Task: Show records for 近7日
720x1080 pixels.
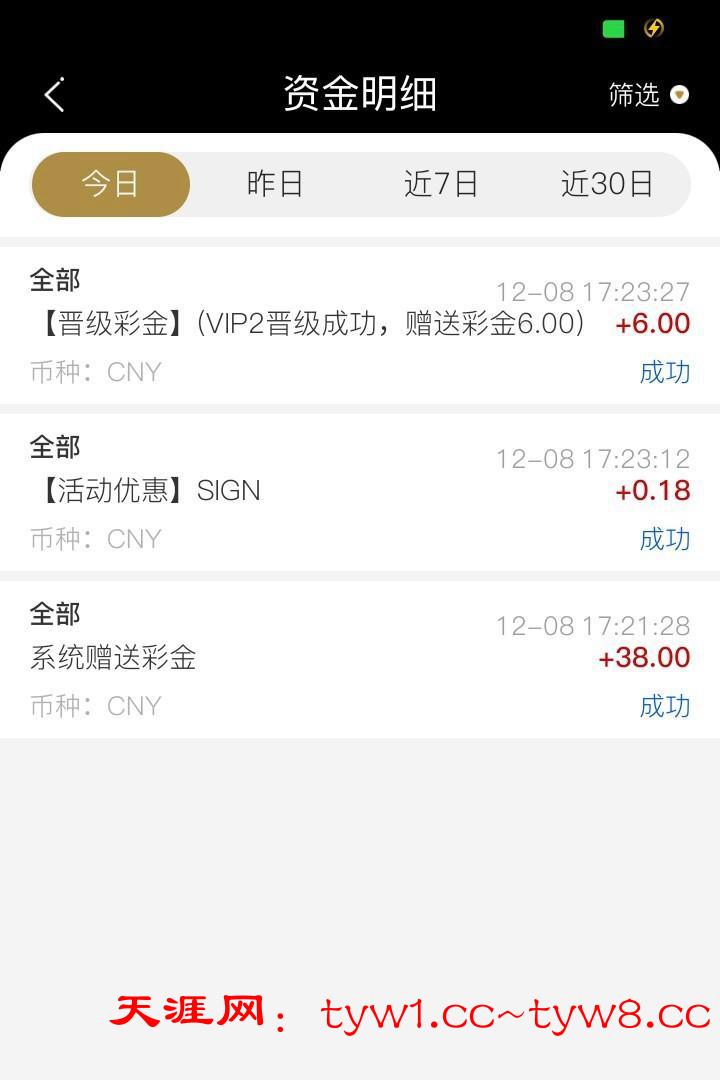Action: coord(441,184)
